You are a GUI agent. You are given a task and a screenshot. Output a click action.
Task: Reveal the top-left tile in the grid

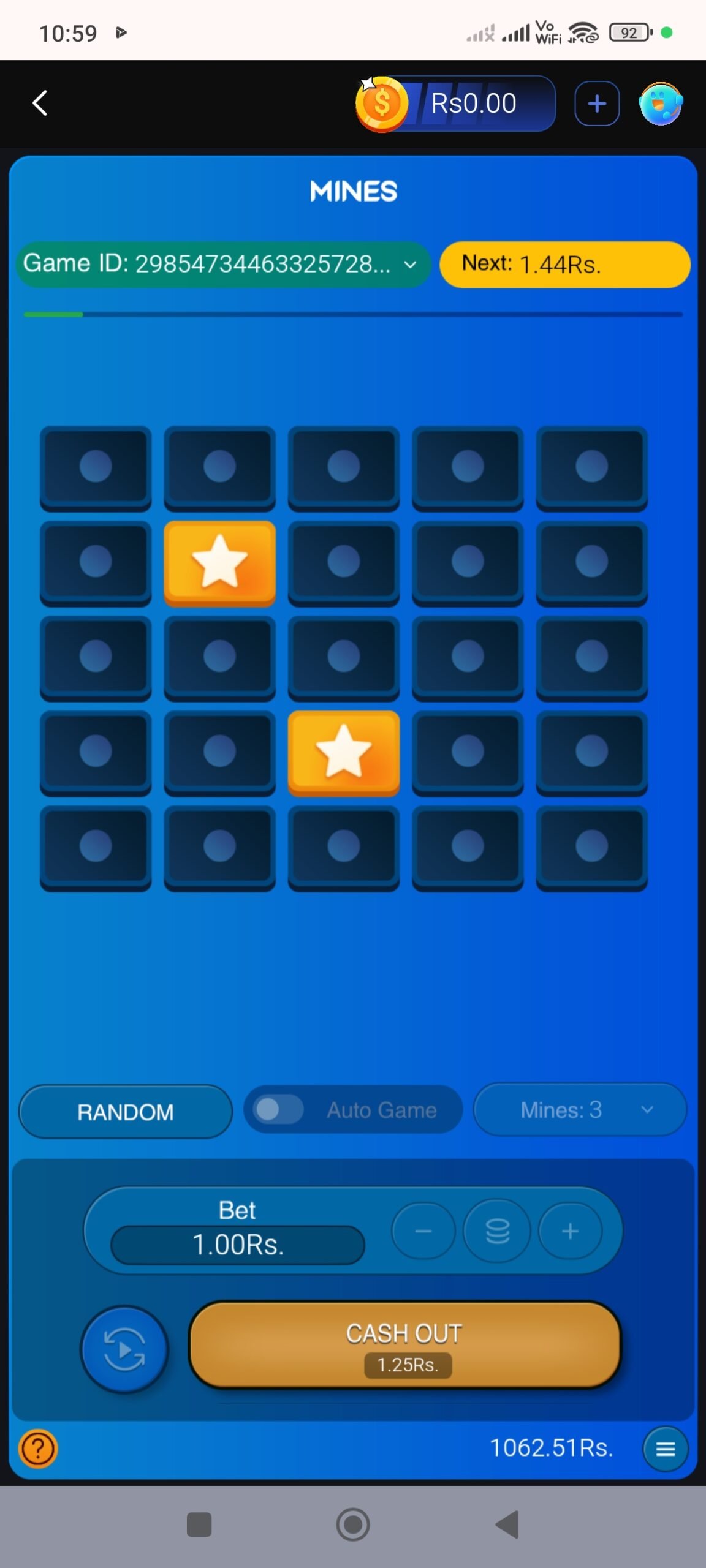click(x=96, y=468)
